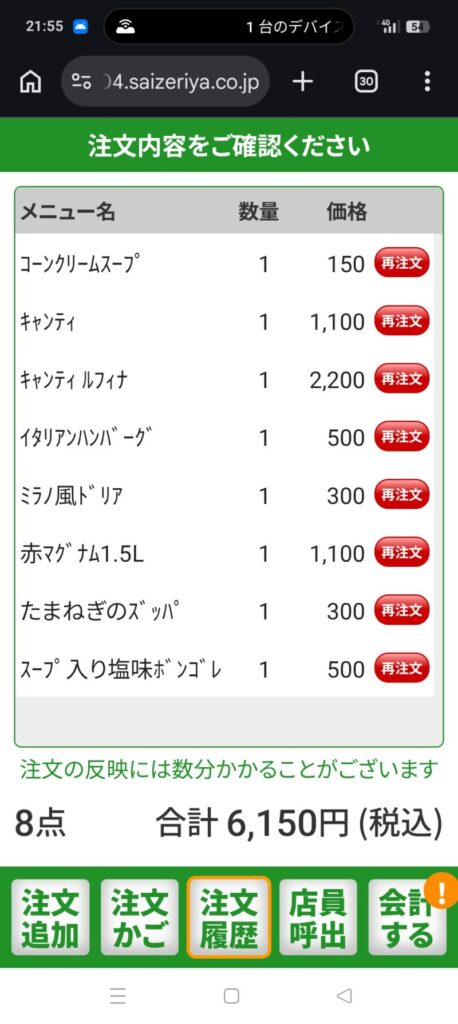Reorder キャンティ ルフィナ
The image size is (458, 1024).
(x=402, y=379)
